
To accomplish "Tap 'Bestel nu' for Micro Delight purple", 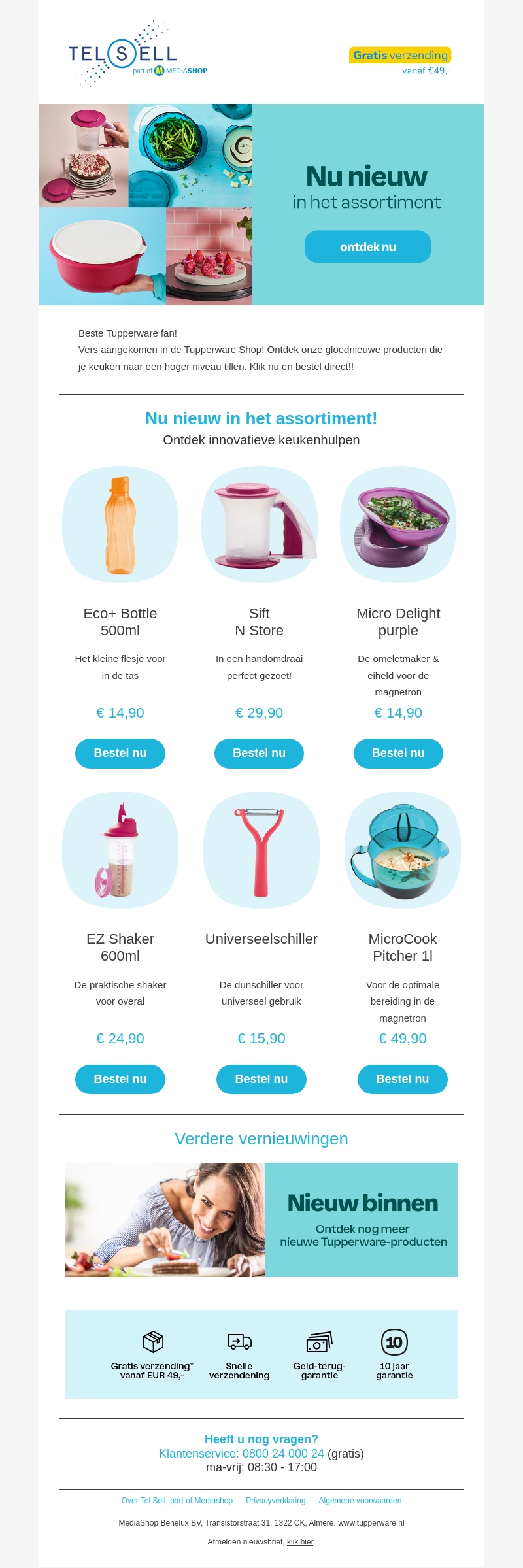I will (398, 753).
